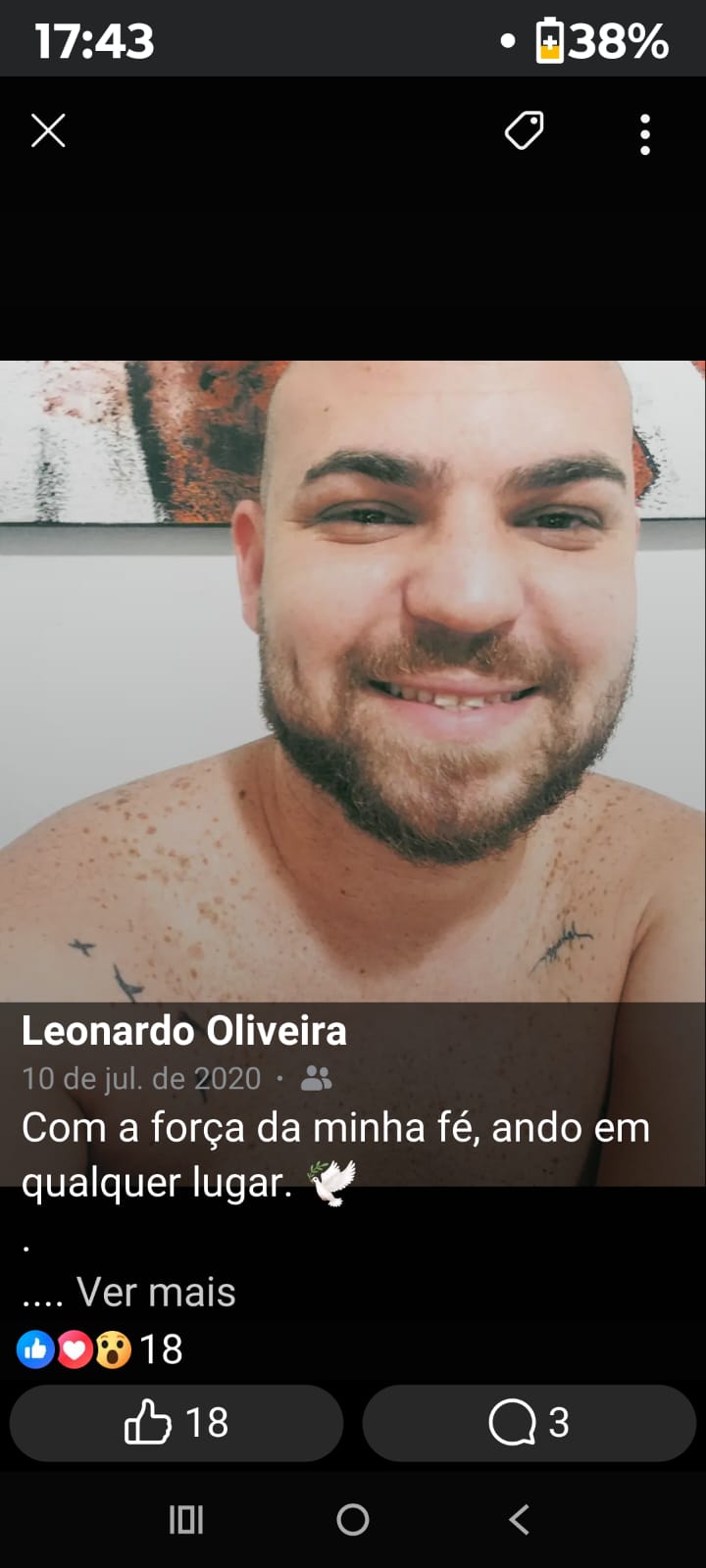
Task: Open the tag icon for this photo
Action: pos(525,130)
